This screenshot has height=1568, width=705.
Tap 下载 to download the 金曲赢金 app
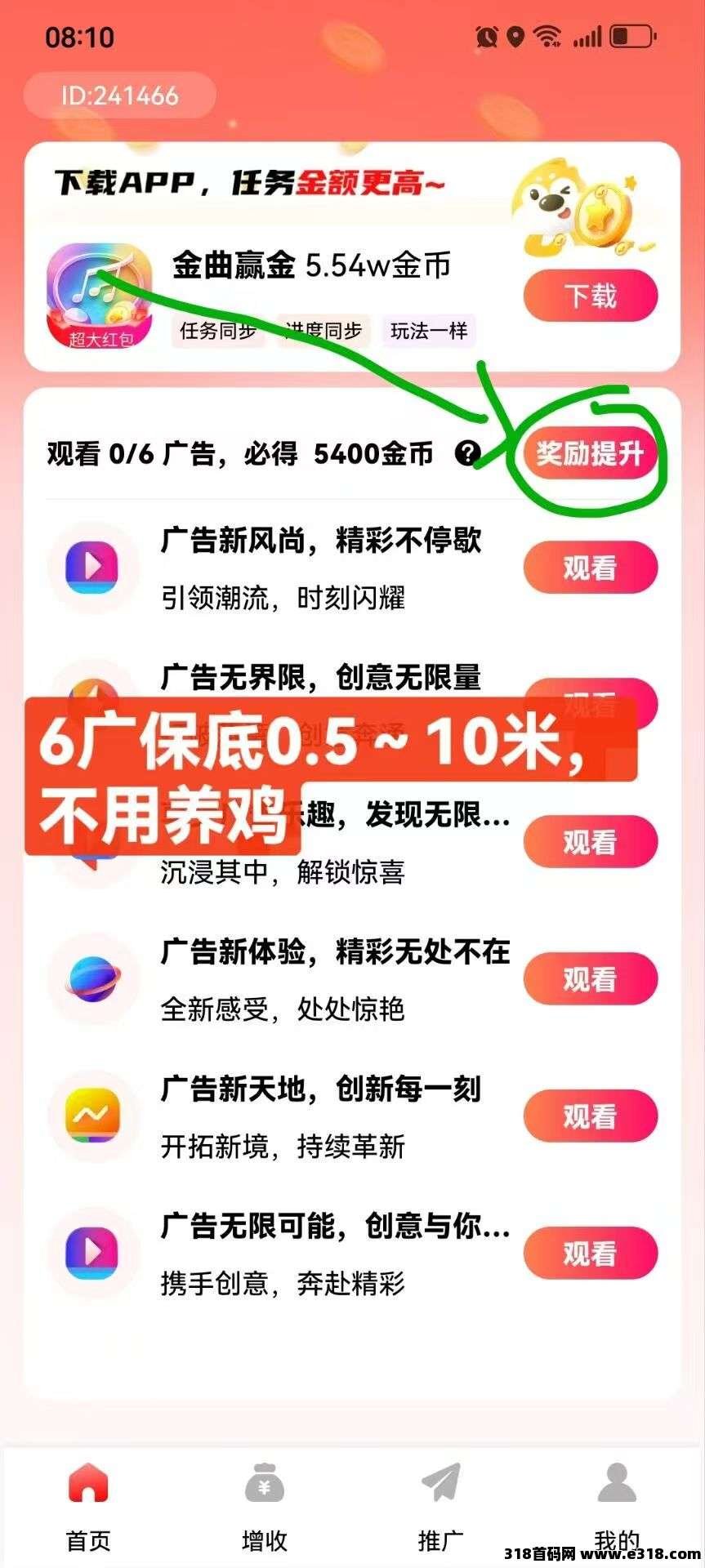(590, 296)
